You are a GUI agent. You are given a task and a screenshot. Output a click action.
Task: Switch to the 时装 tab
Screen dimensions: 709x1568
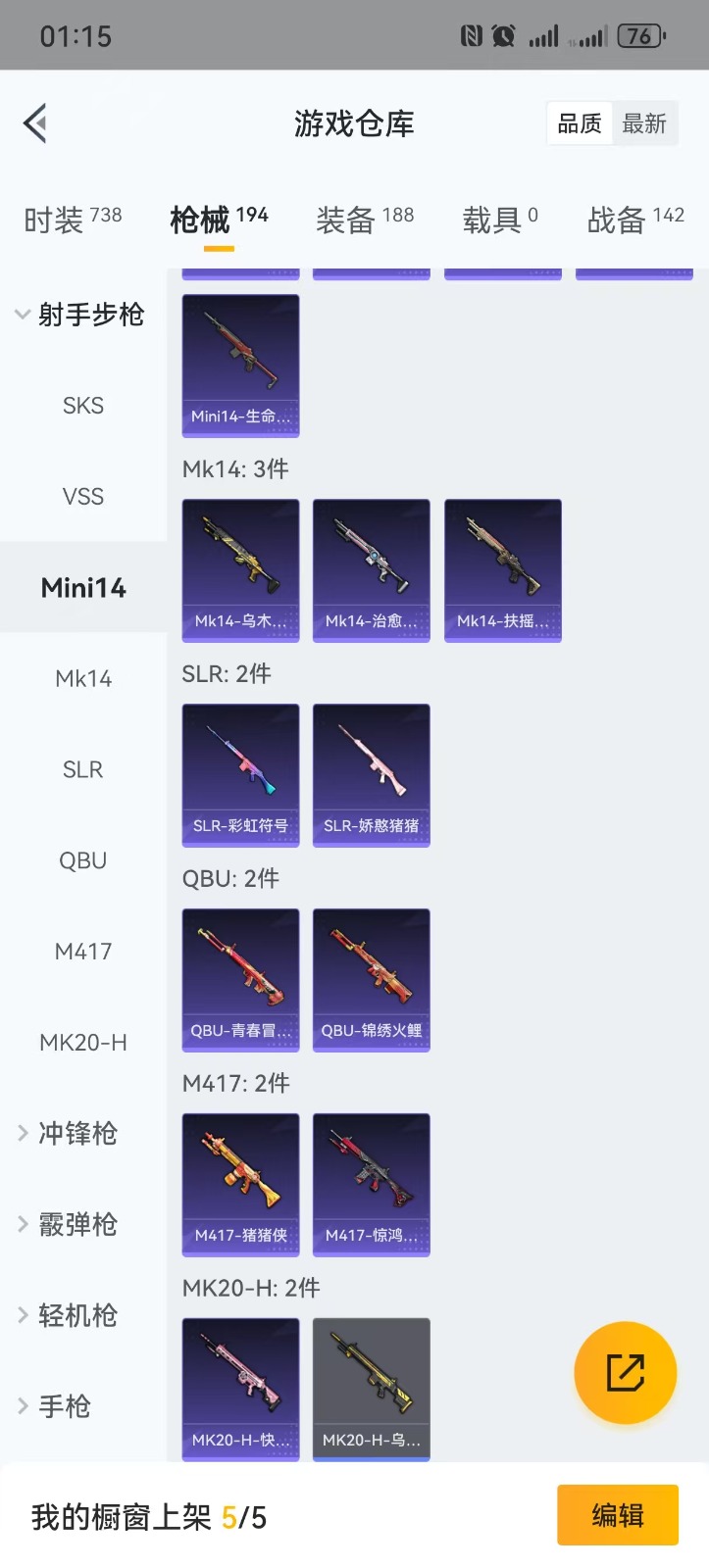pos(74,220)
